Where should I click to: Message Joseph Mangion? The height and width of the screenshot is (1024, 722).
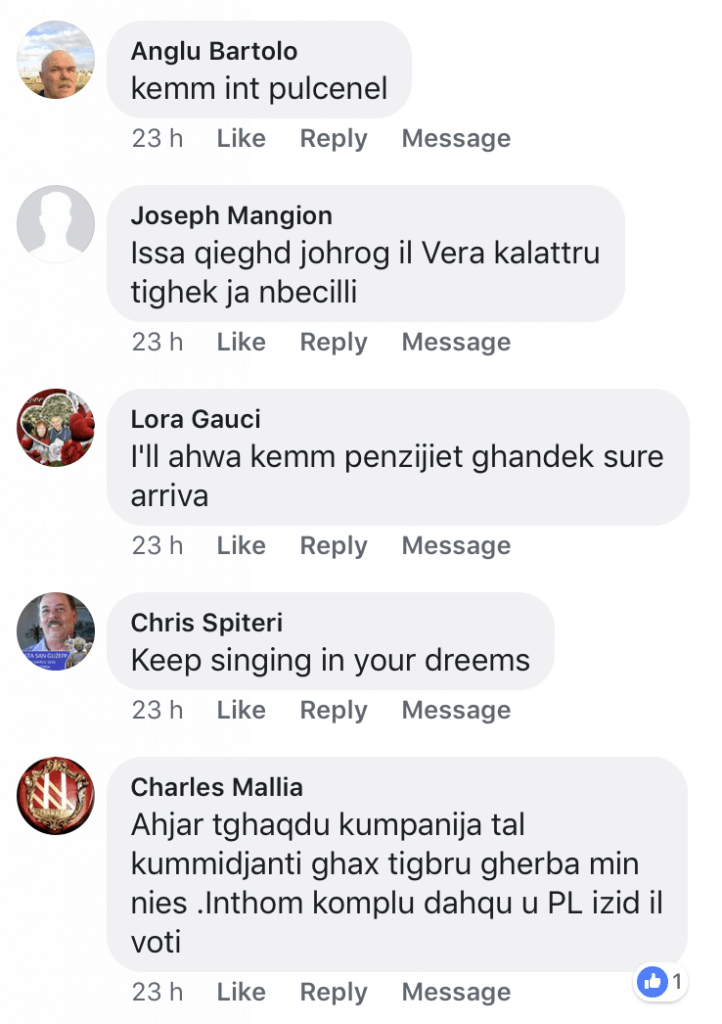point(455,342)
